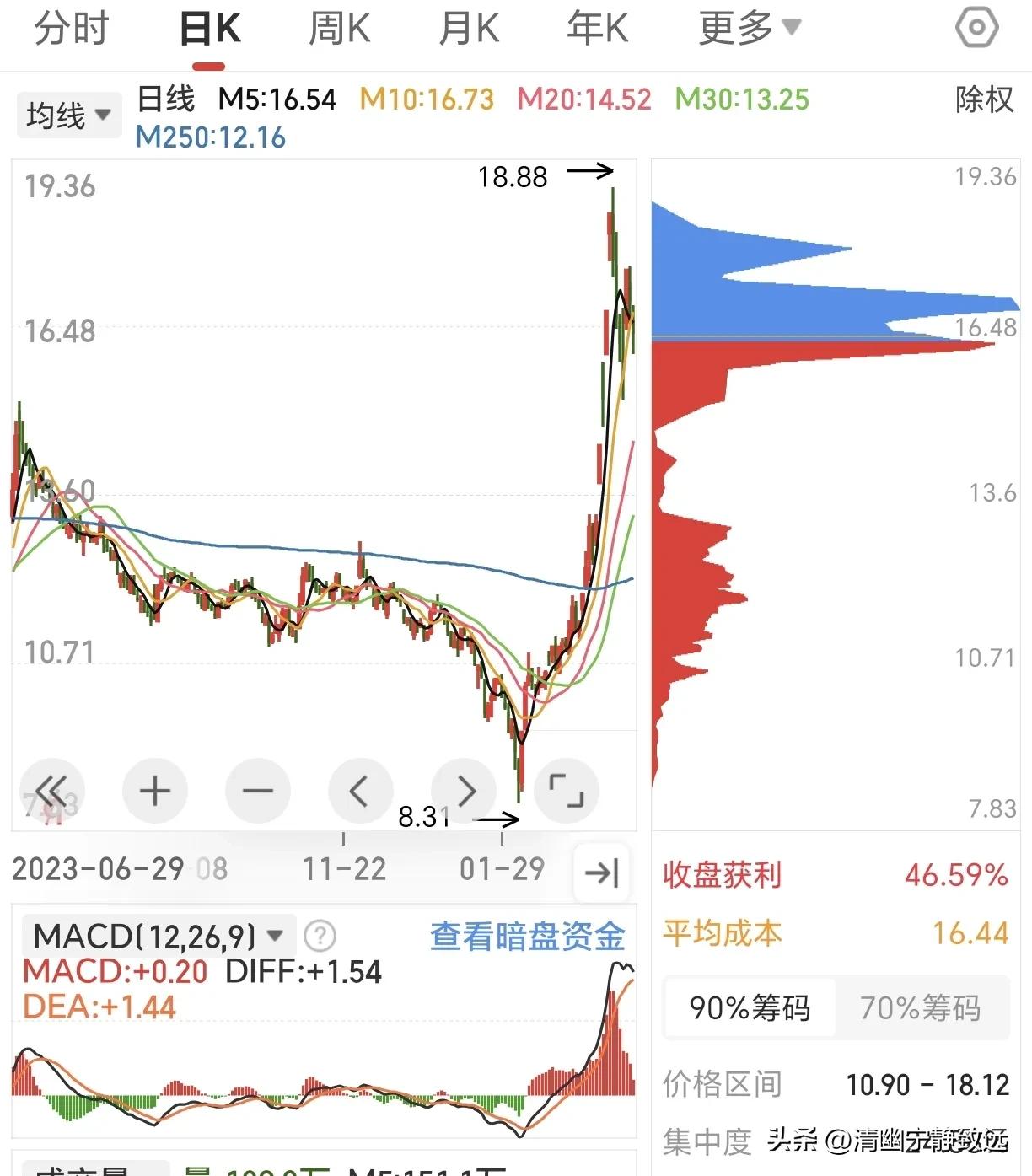Image resolution: width=1032 pixels, height=1176 pixels.
Task: Open 查看暗盘资金 link
Action: (527, 936)
